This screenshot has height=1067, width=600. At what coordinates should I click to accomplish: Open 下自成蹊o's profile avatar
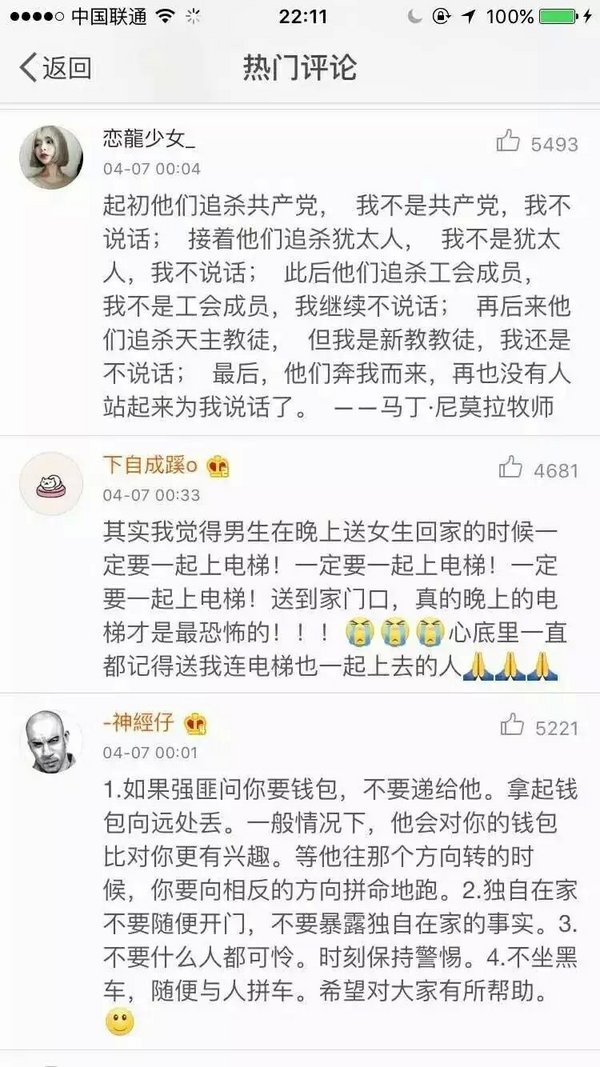(52, 482)
